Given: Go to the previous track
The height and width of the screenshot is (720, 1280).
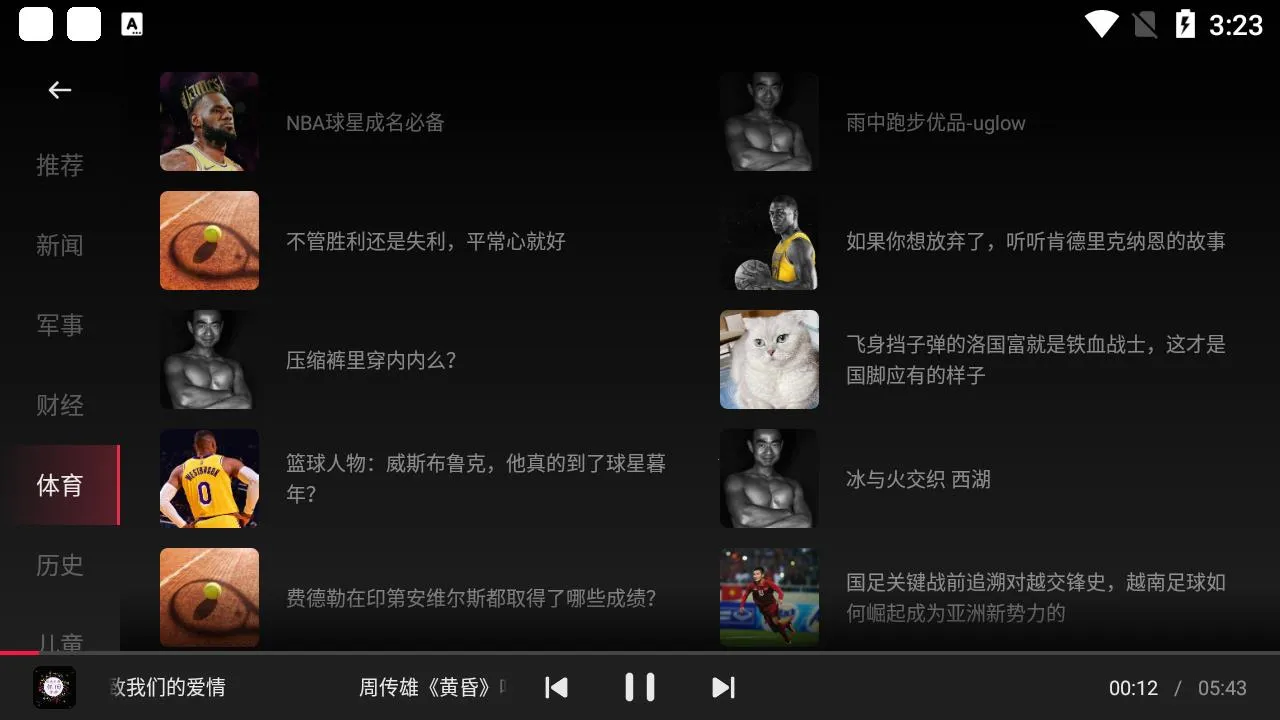Looking at the screenshot, I should tap(556, 687).
